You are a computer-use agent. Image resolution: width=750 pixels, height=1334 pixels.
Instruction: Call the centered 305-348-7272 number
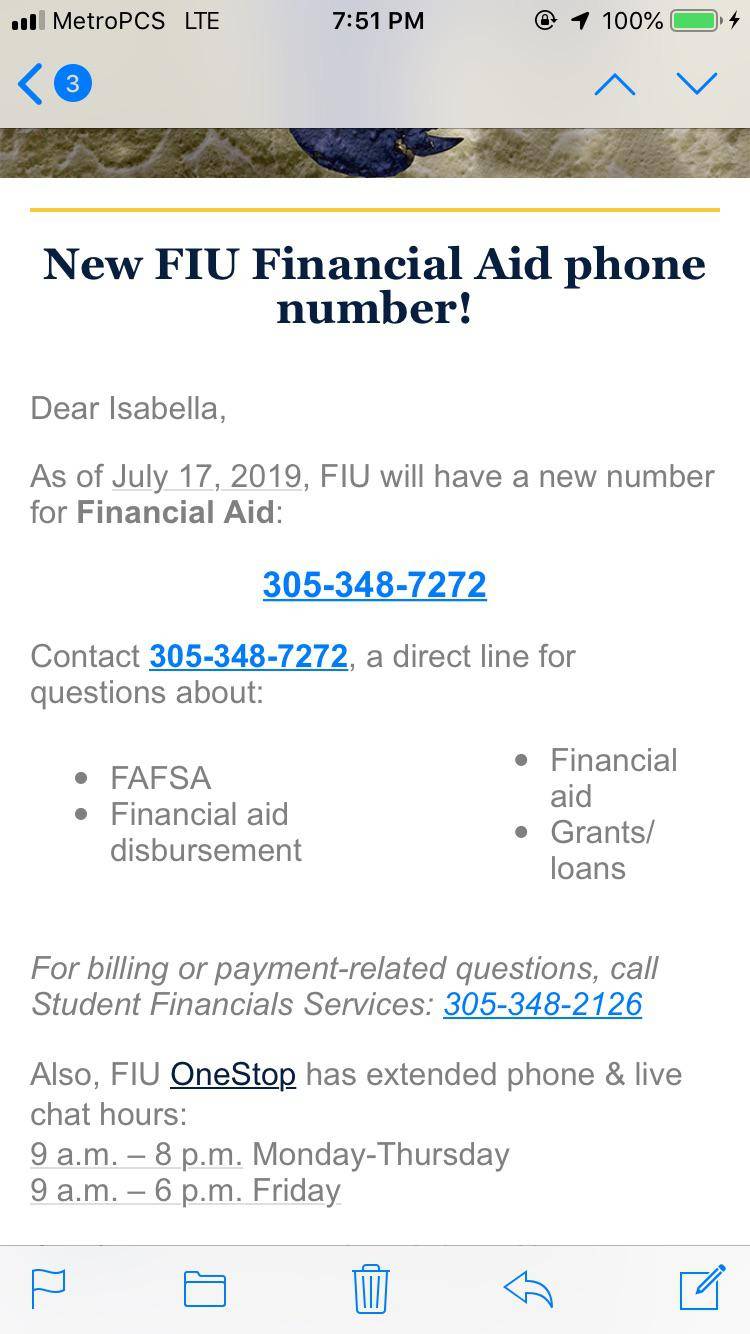[x=374, y=585]
